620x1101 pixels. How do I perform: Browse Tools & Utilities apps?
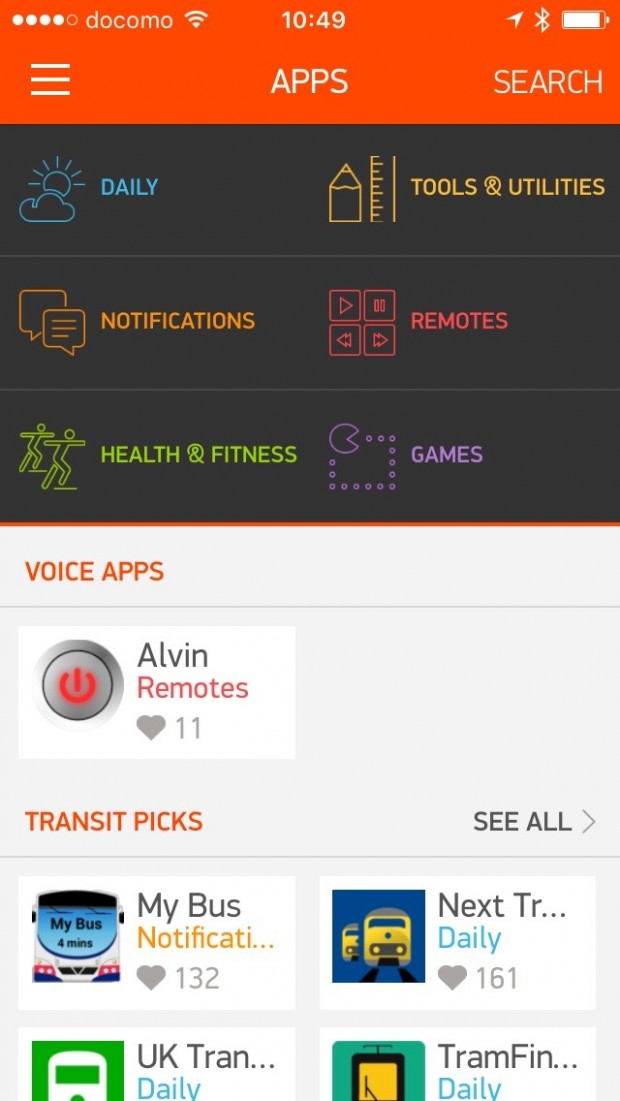[506, 187]
